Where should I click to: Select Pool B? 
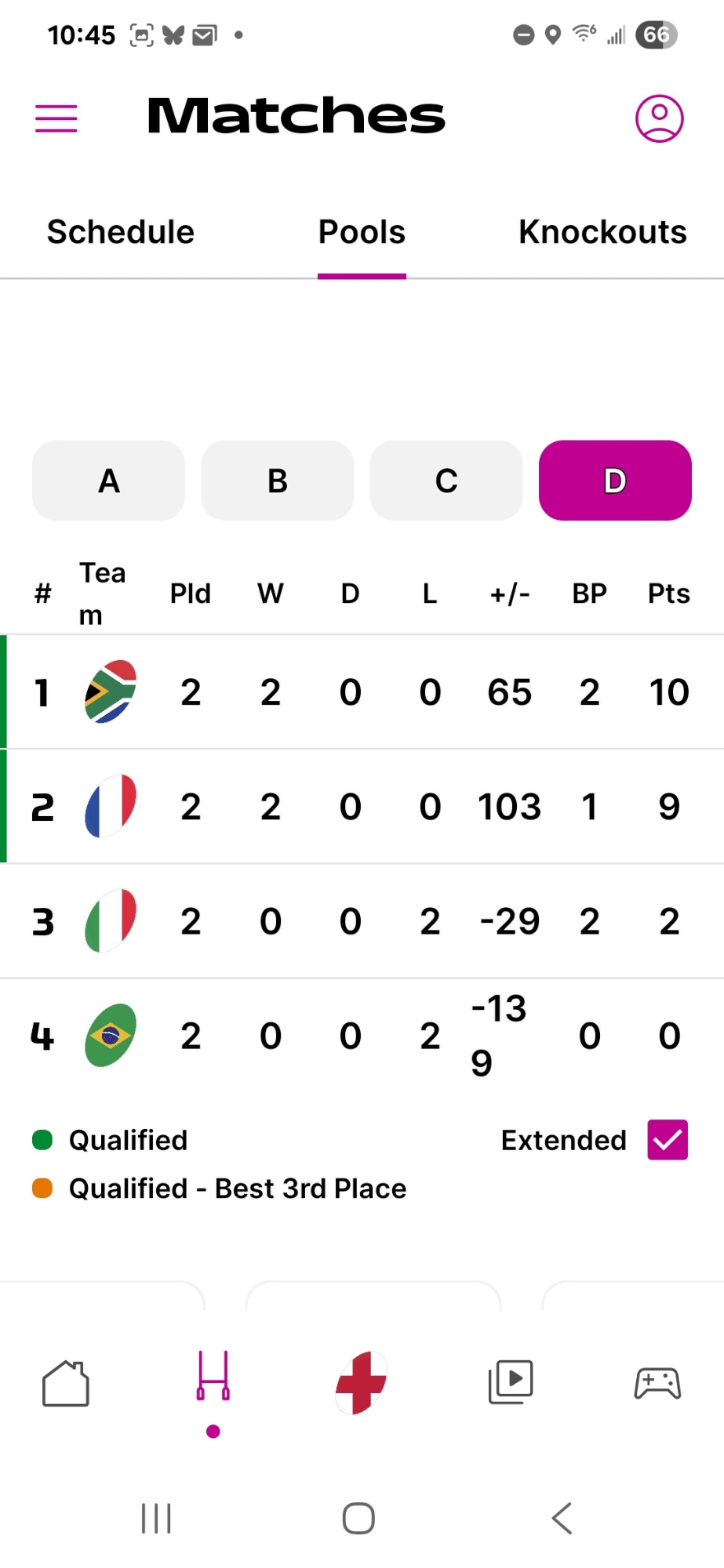278,481
